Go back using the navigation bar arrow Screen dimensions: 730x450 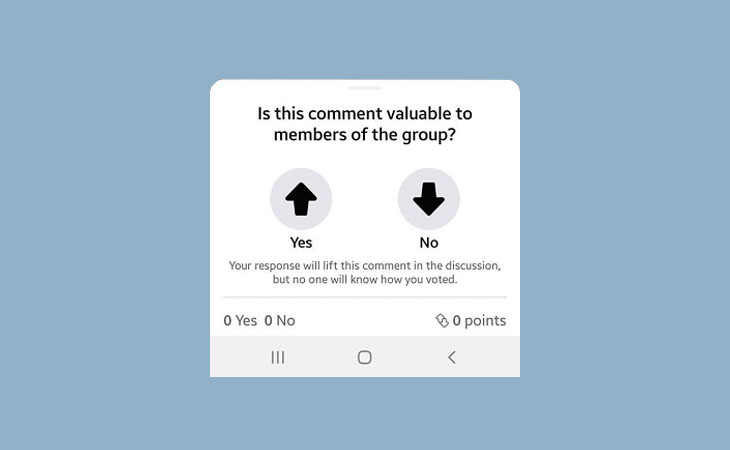tap(451, 357)
